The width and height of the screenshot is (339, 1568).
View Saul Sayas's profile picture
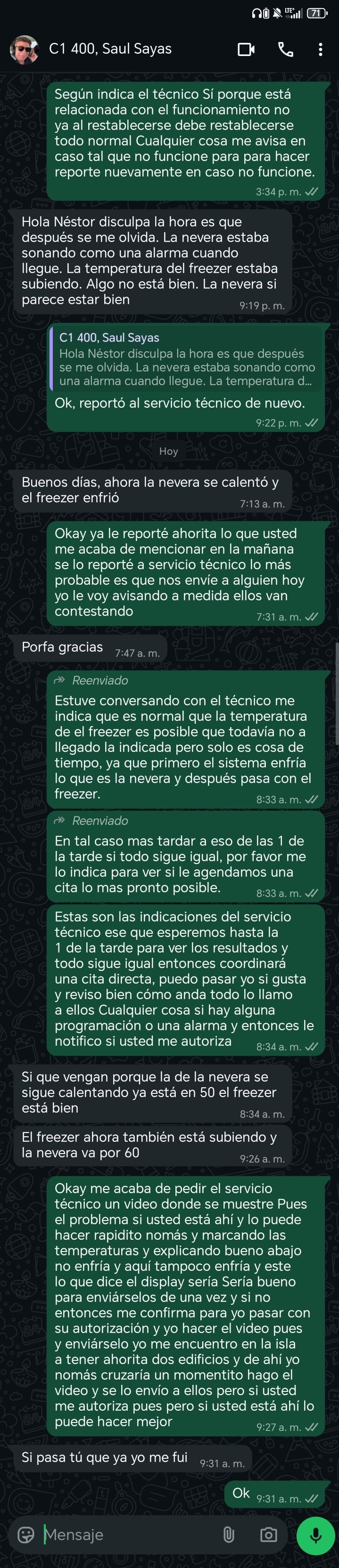click(x=25, y=49)
